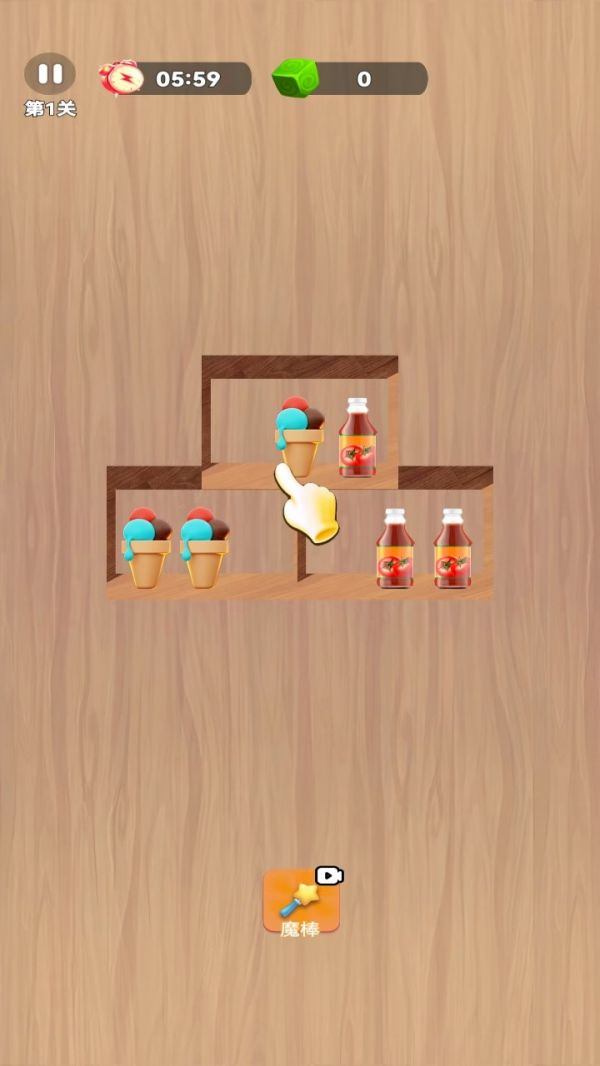Image resolution: width=600 pixels, height=1066 pixels.
Task: Select the ketchup bottle on the top shelf
Action: [357, 438]
